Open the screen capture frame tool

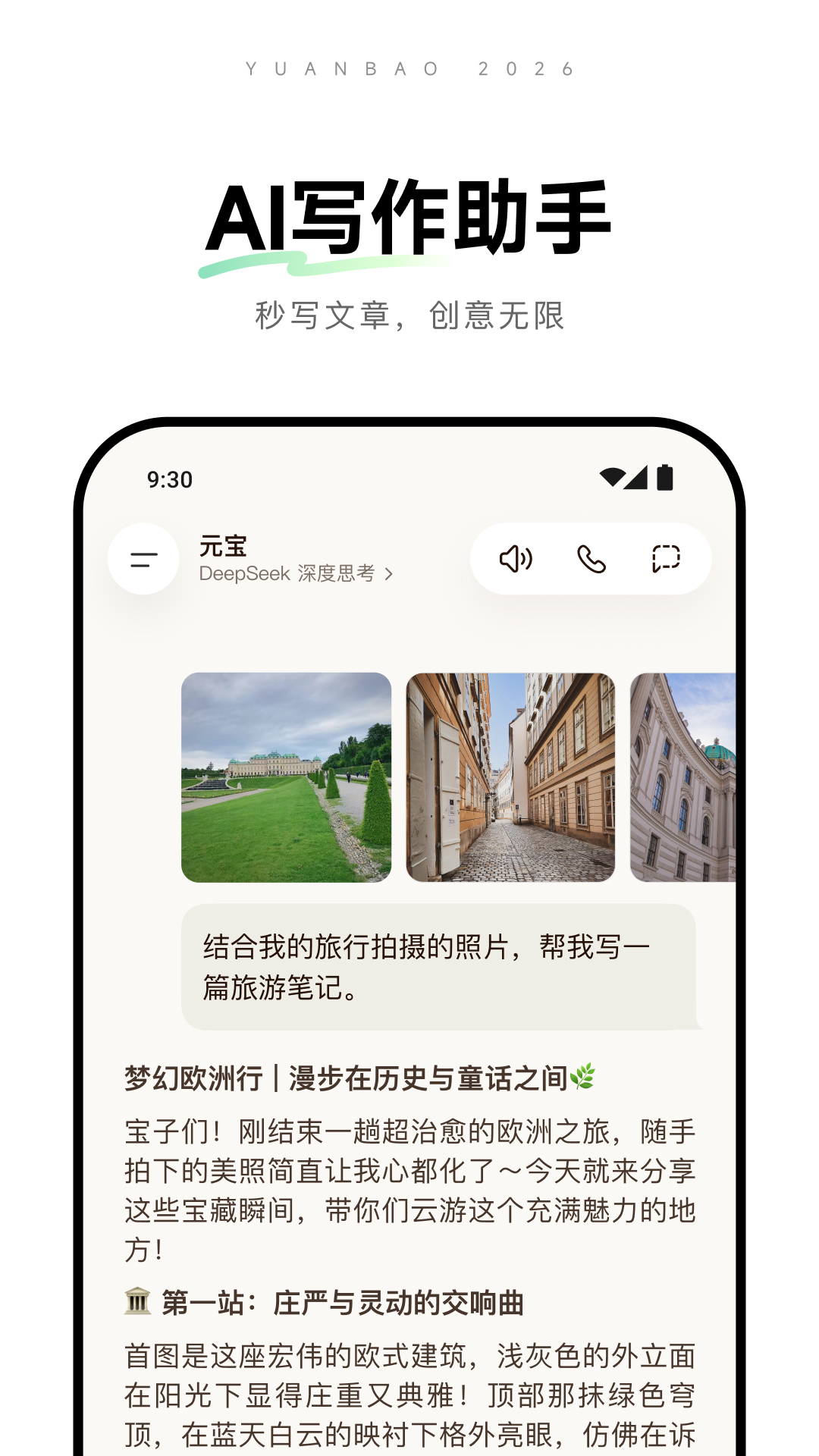pyautogui.click(x=665, y=559)
